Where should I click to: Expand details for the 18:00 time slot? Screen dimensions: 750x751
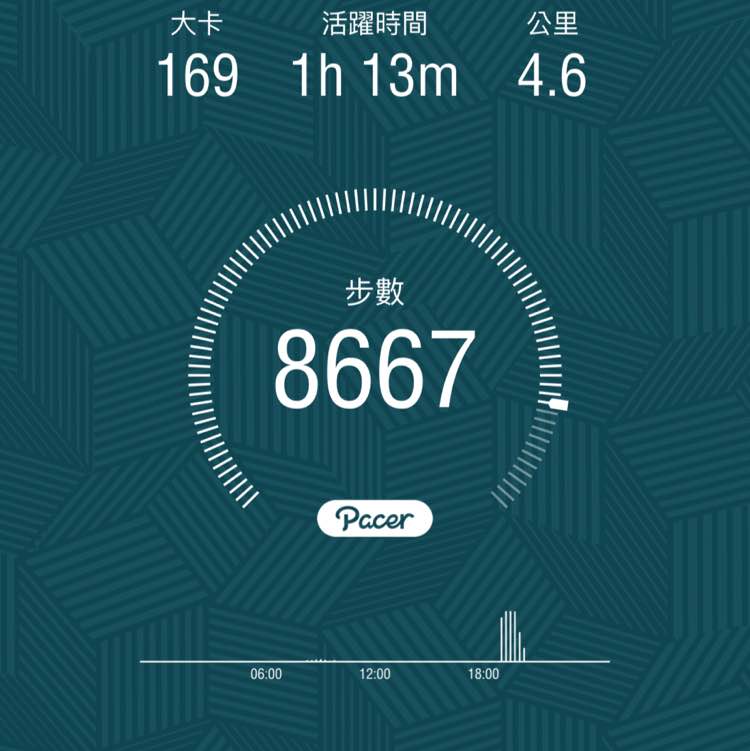coord(483,674)
